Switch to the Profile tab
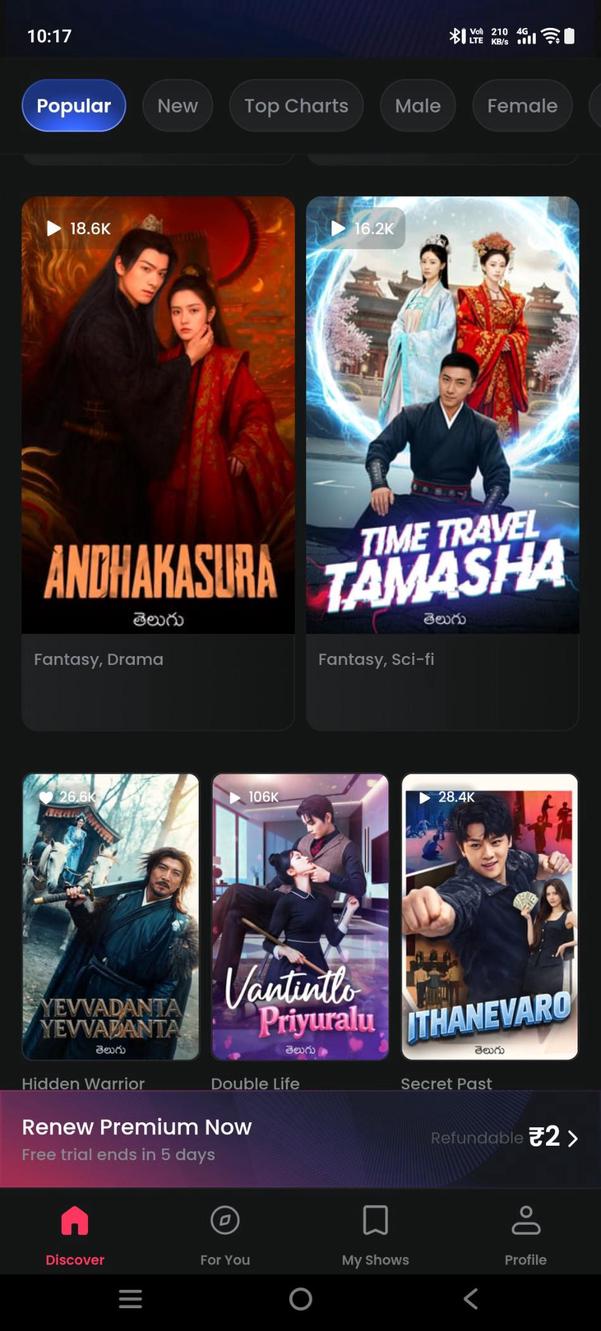 click(x=525, y=1235)
